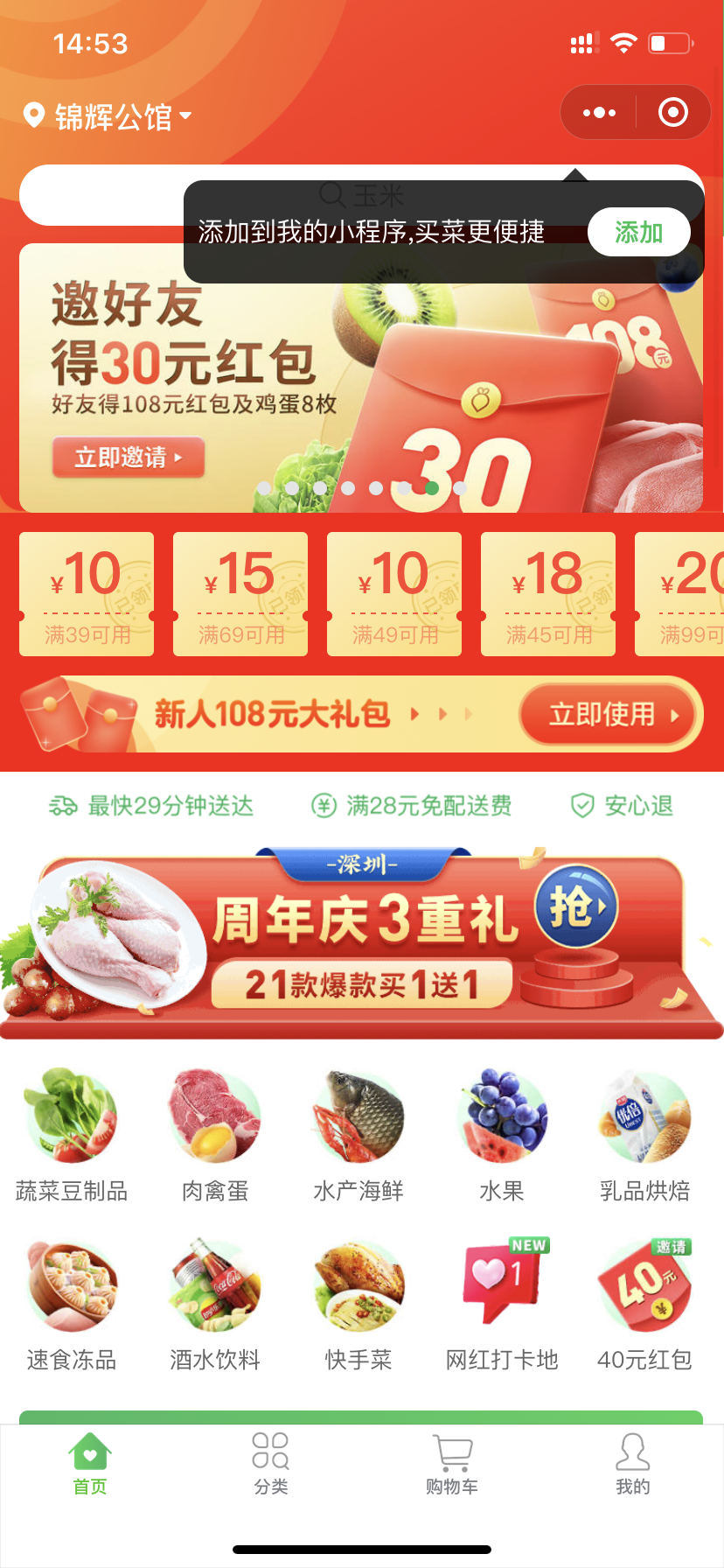Image resolution: width=724 pixels, height=1568 pixels.
Task: Browse the 蔬菜豆制品 category
Action: 72,1135
